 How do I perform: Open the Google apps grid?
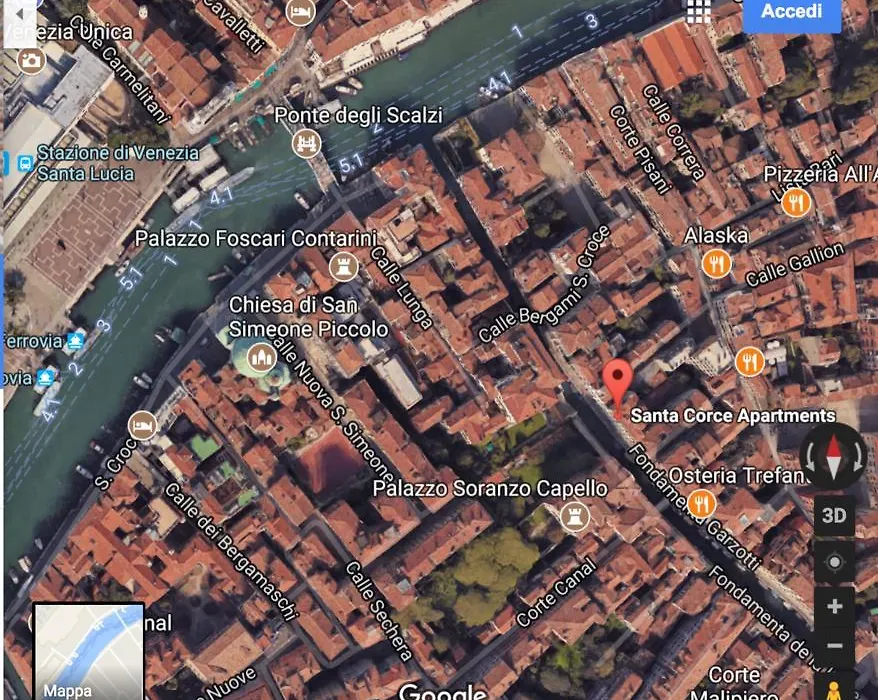(697, 10)
